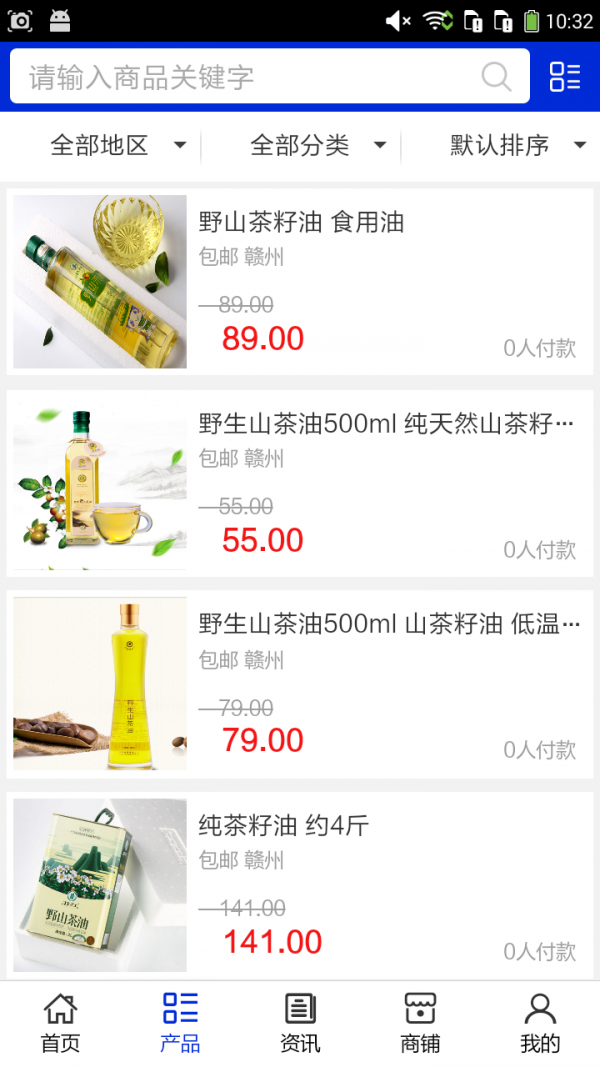Screen dimensions: 600x1067
Task: Open 野生山茶油500ml 纯天然山茶籽 product
Action: (x=300, y=483)
